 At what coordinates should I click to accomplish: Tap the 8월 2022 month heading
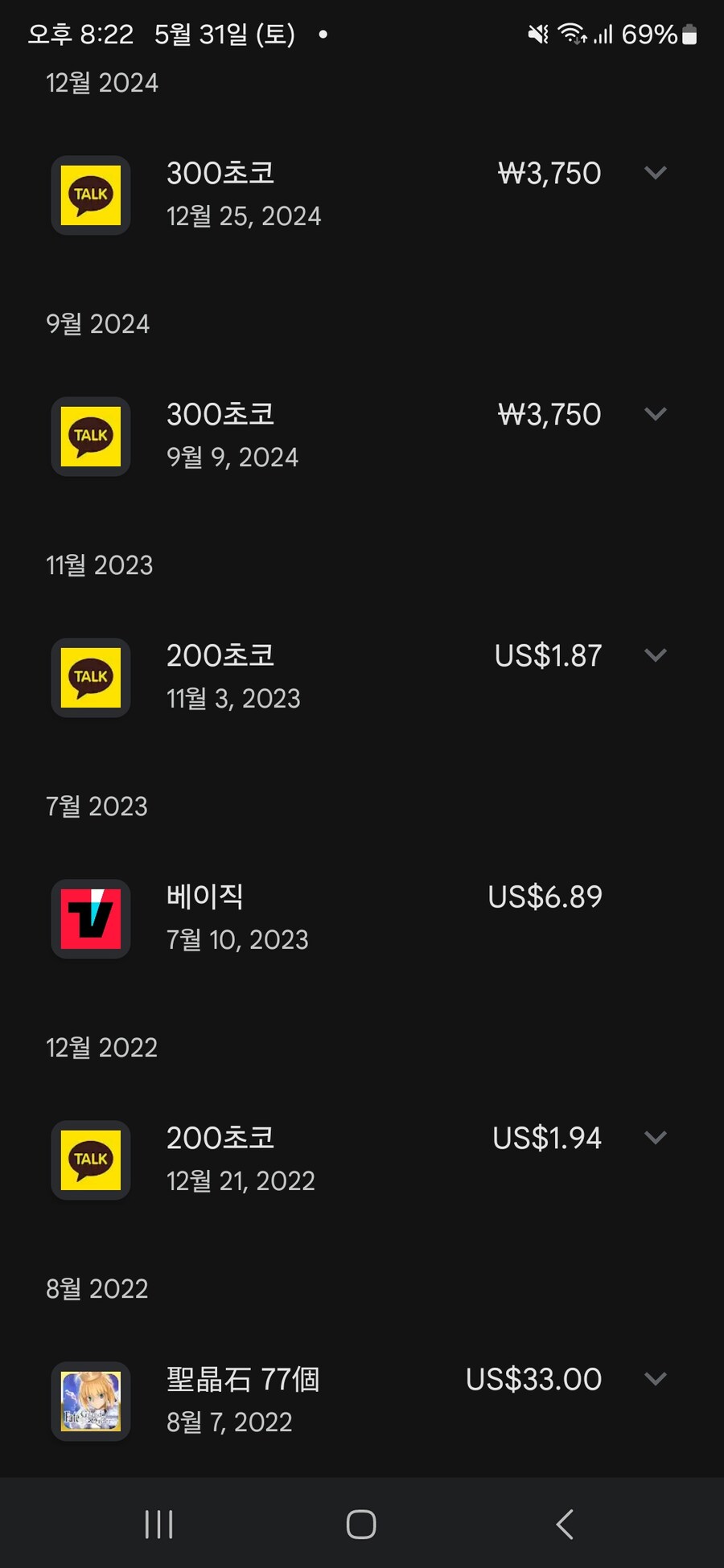96,1289
